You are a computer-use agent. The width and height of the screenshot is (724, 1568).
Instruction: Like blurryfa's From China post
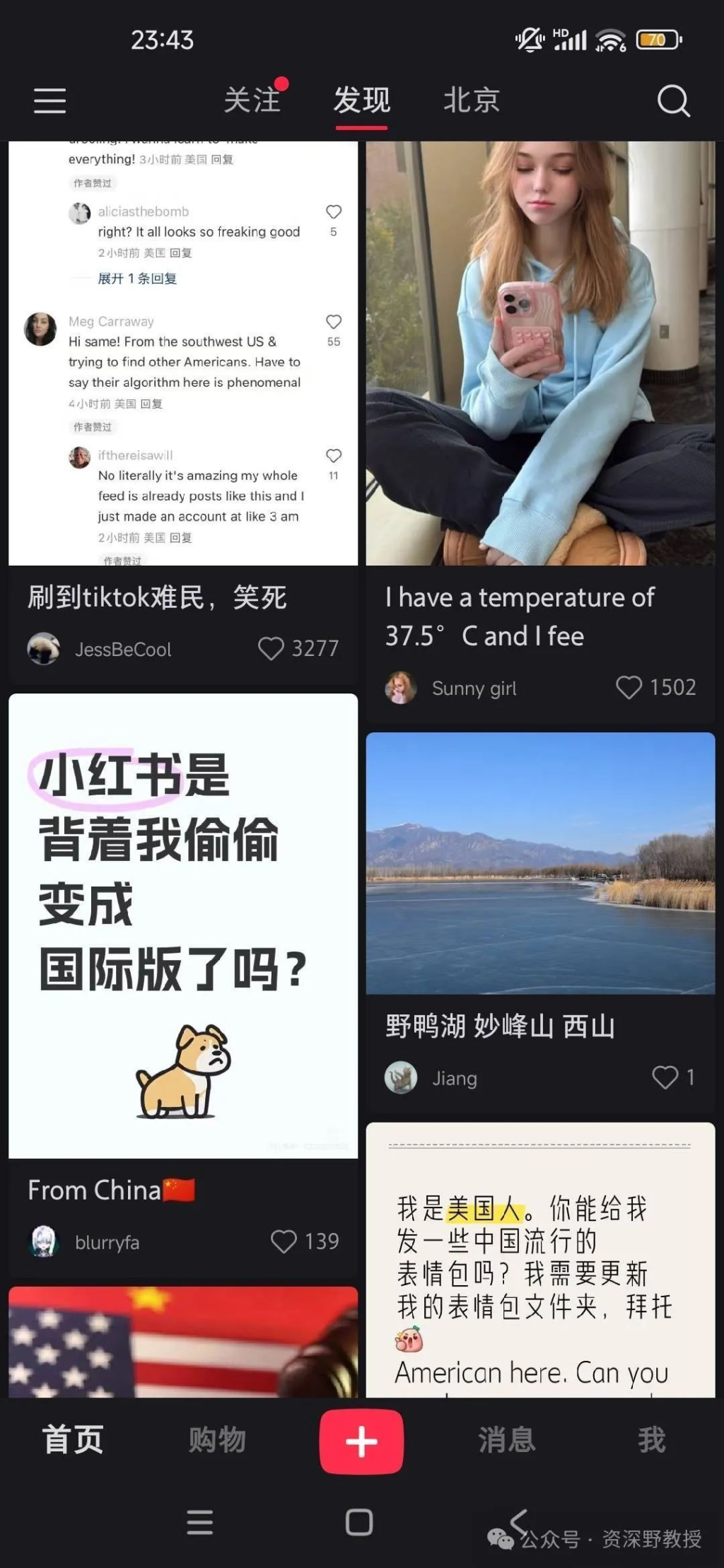click(x=284, y=1241)
